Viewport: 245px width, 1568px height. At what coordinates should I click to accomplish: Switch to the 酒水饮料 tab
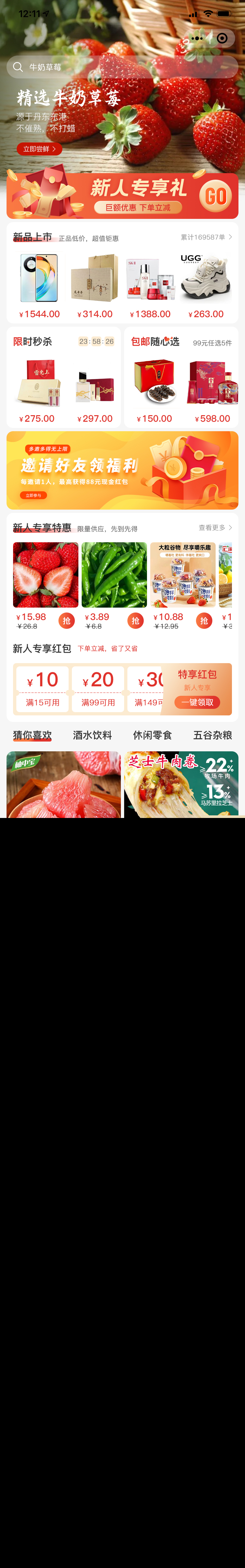point(92,735)
